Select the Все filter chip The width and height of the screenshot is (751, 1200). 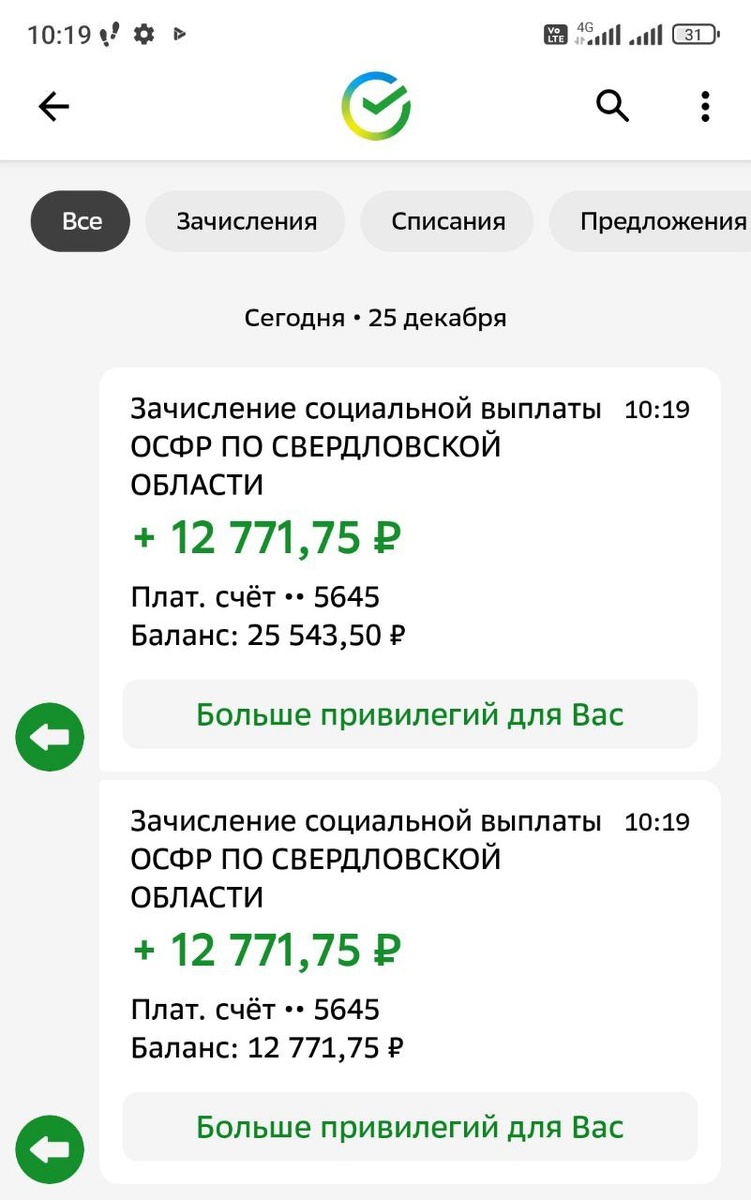pos(81,221)
